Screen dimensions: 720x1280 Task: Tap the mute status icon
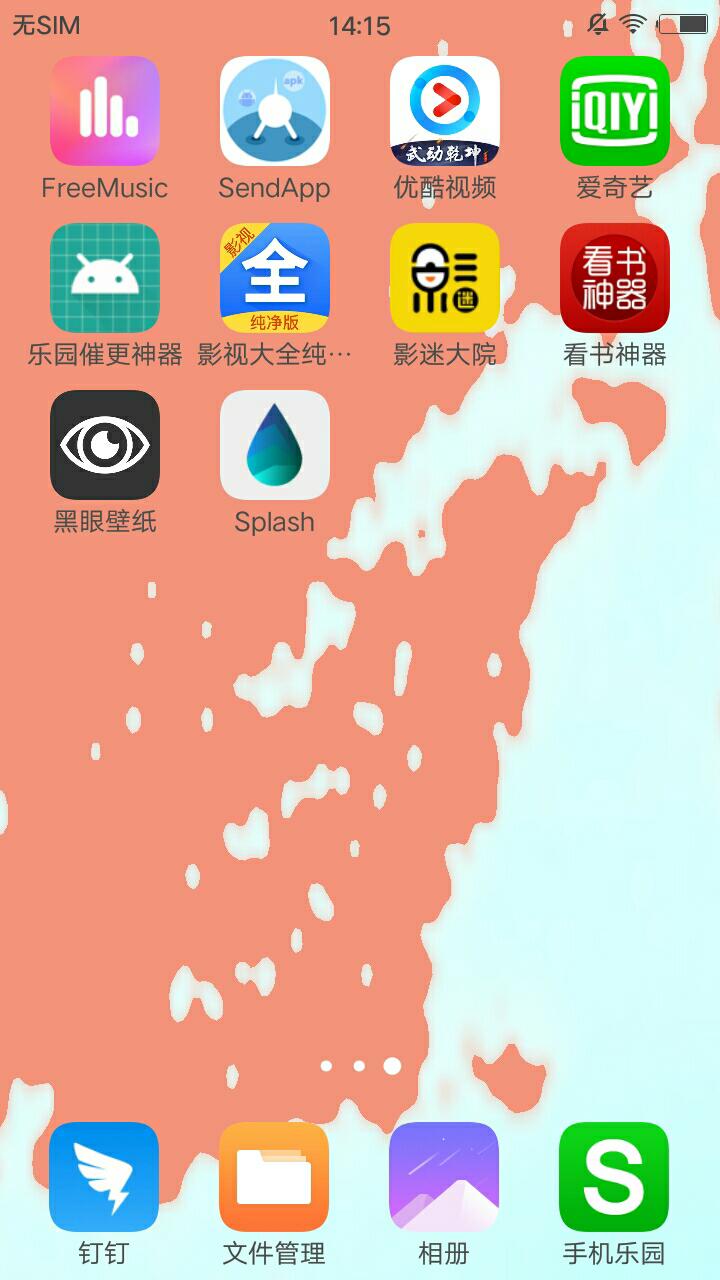[598, 25]
